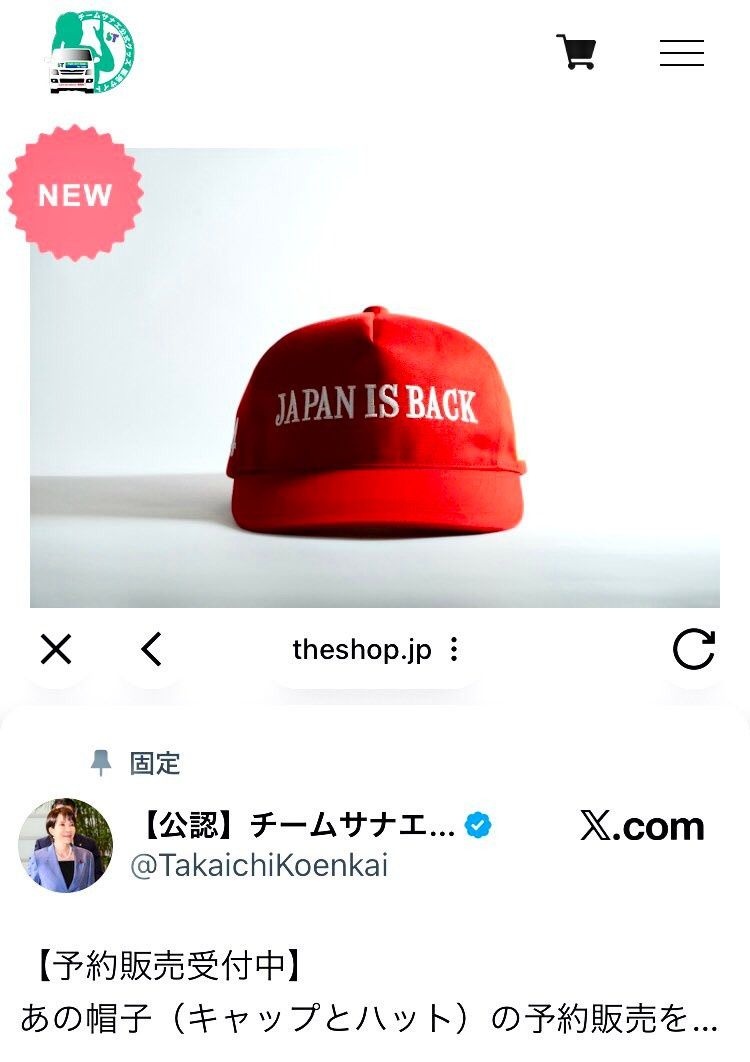
Task: Close the in-app browser
Action: click(x=56, y=650)
